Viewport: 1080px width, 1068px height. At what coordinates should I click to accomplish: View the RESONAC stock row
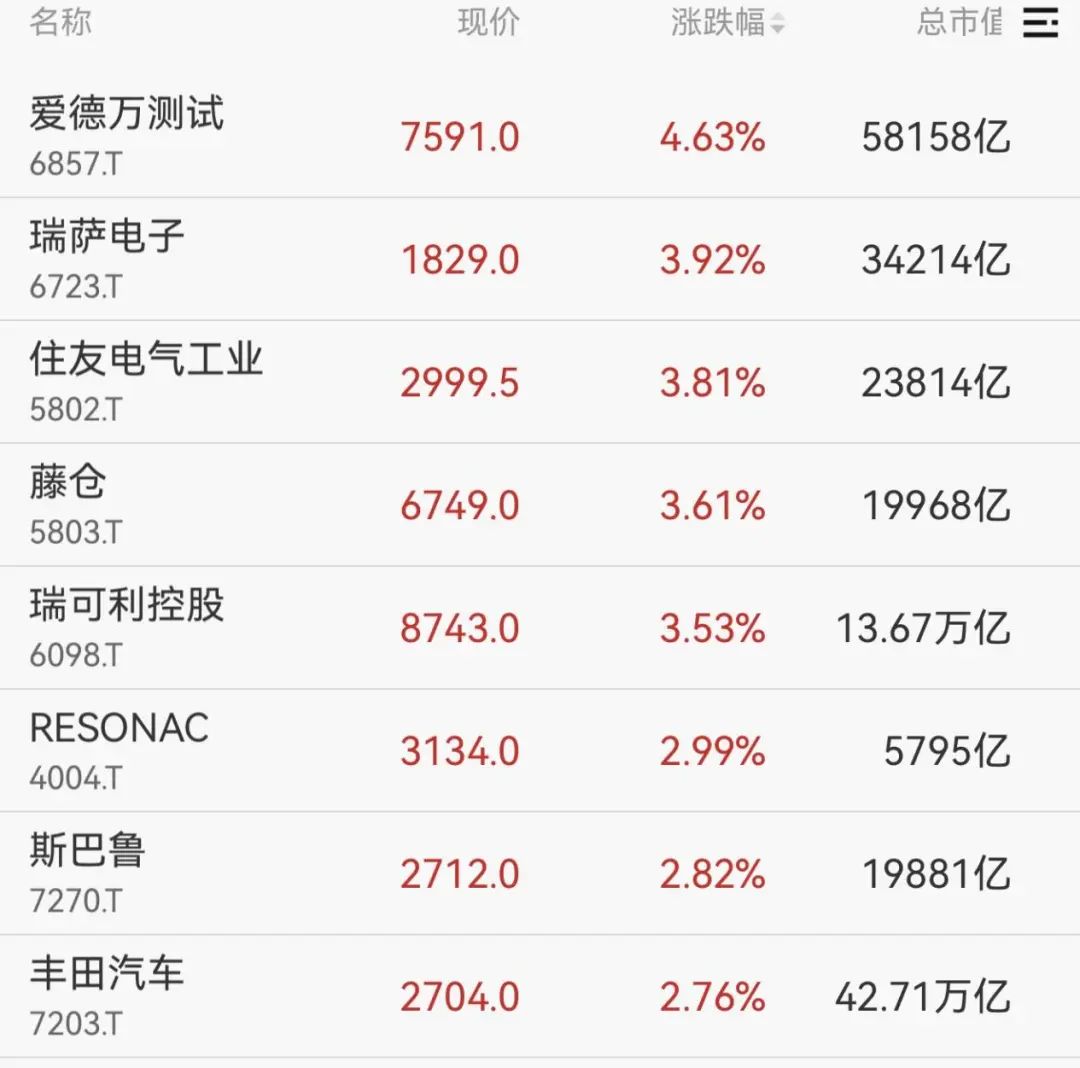tap(119, 748)
